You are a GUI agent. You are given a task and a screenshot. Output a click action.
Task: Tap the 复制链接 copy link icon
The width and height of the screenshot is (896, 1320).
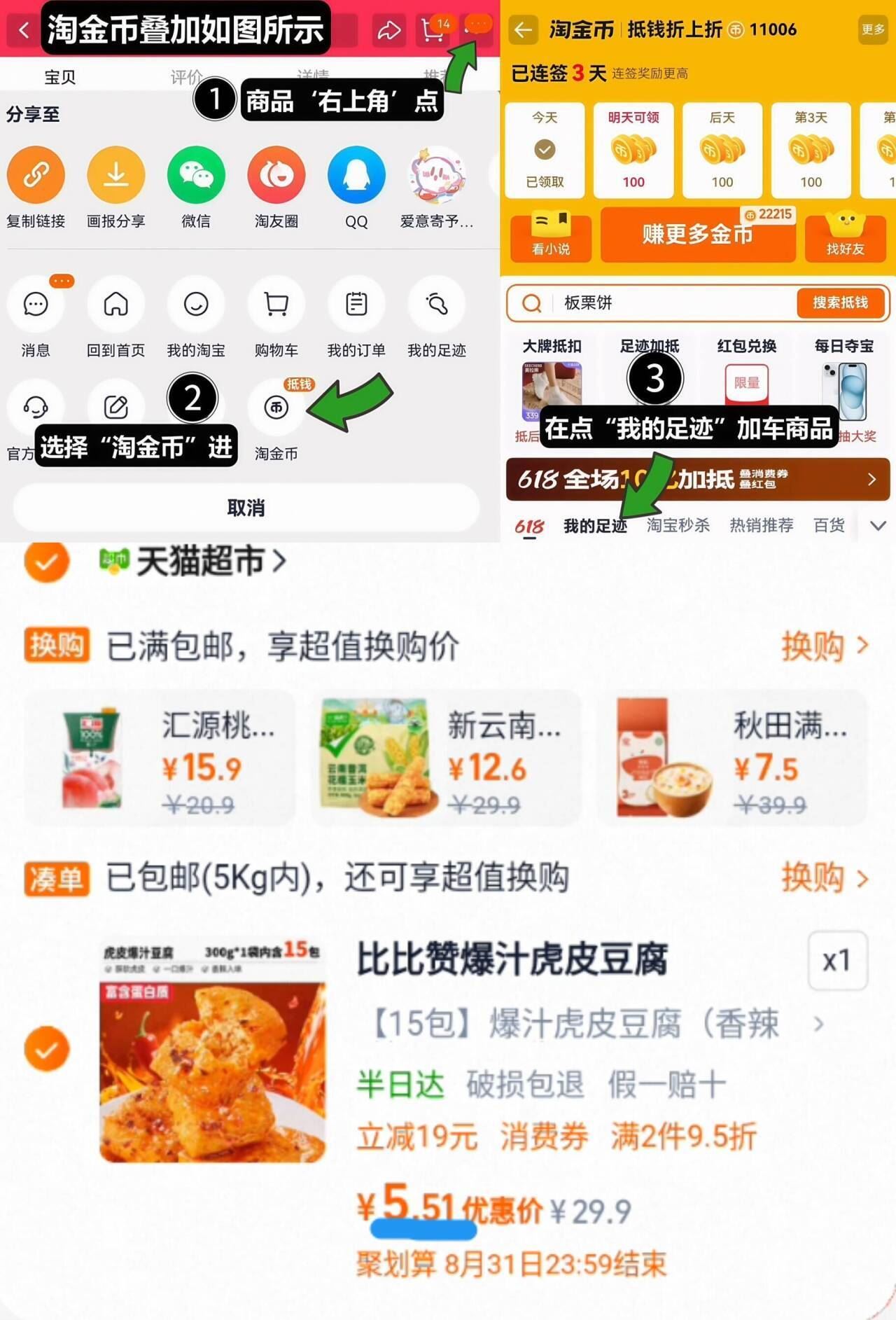[36, 175]
